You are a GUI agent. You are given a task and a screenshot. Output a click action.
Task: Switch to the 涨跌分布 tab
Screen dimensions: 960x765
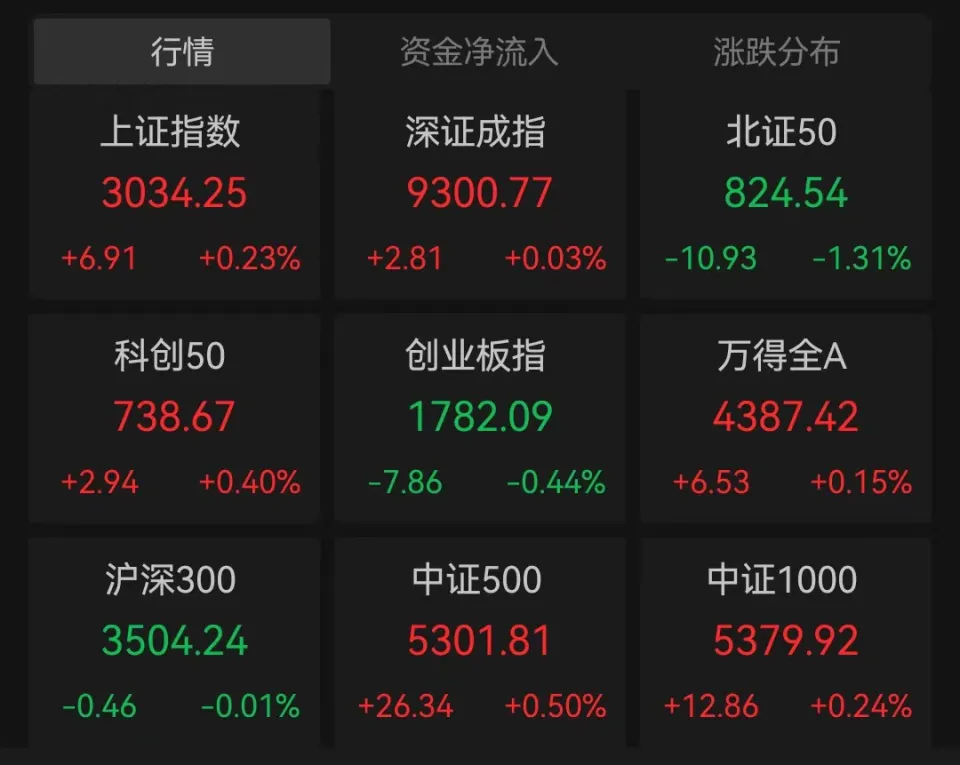[x=776, y=52]
